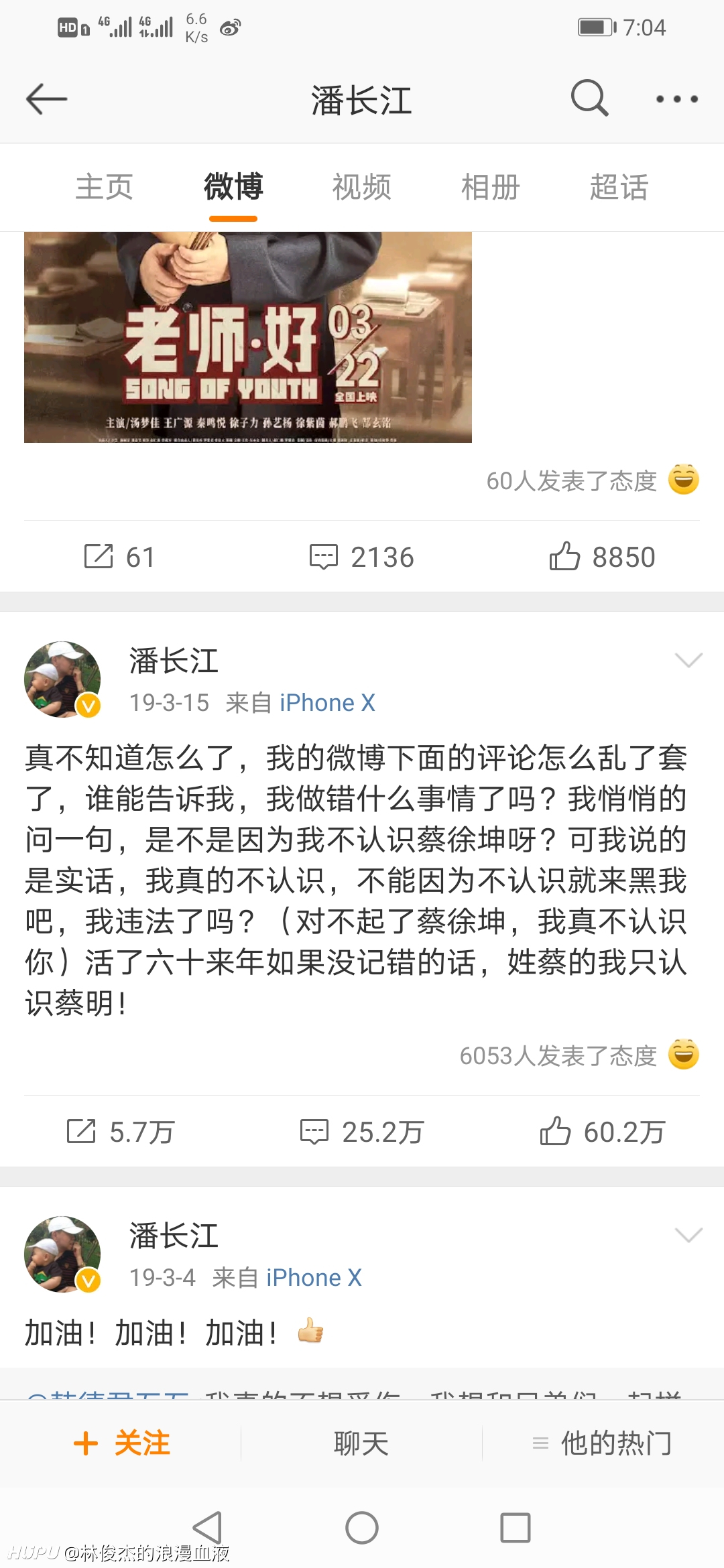The height and width of the screenshot is (1568, 724).
Task: Repost the 19-3-15 post with 5.7万 reposts
Action: coord(121,1132)
